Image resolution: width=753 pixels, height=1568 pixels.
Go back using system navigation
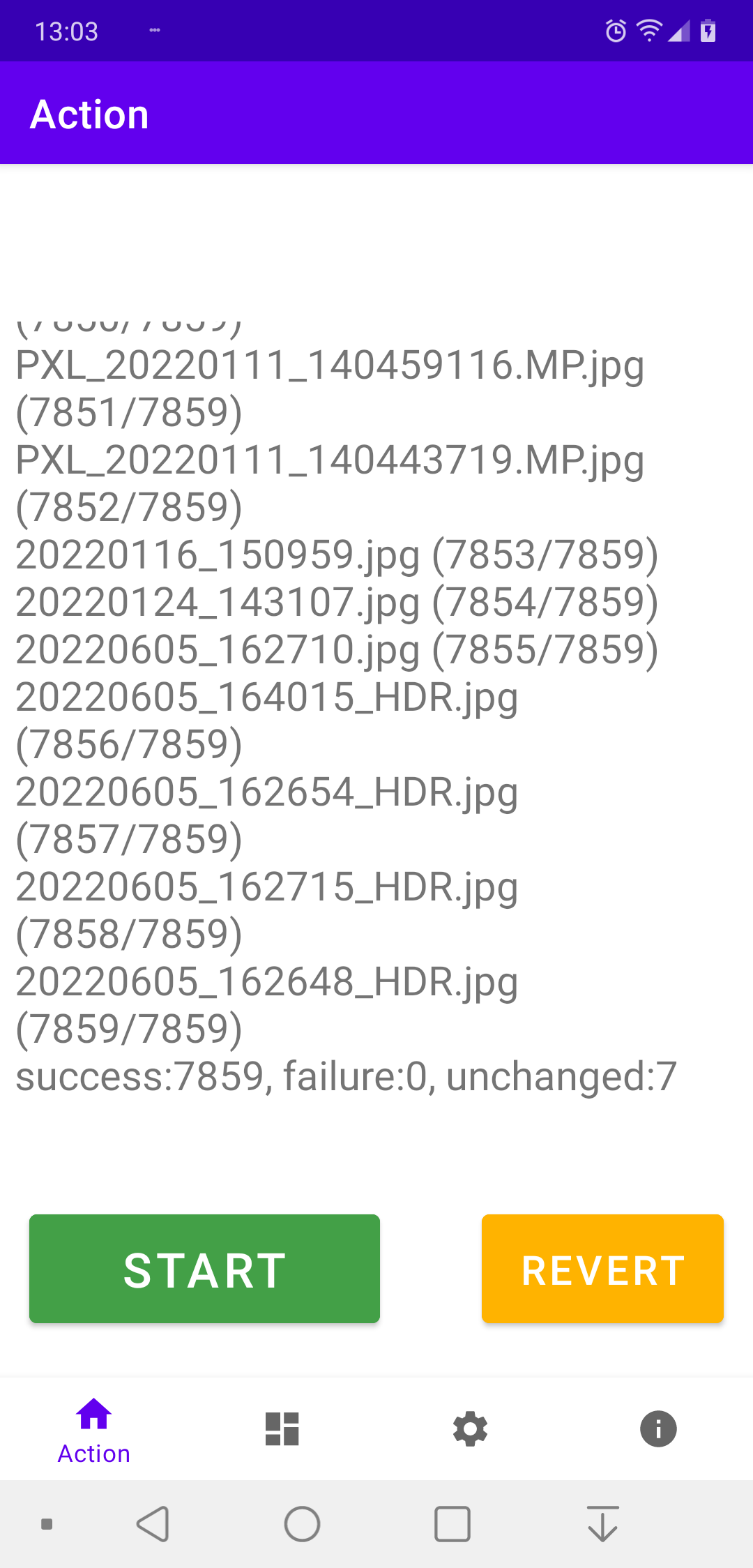tap(153, 1523)
